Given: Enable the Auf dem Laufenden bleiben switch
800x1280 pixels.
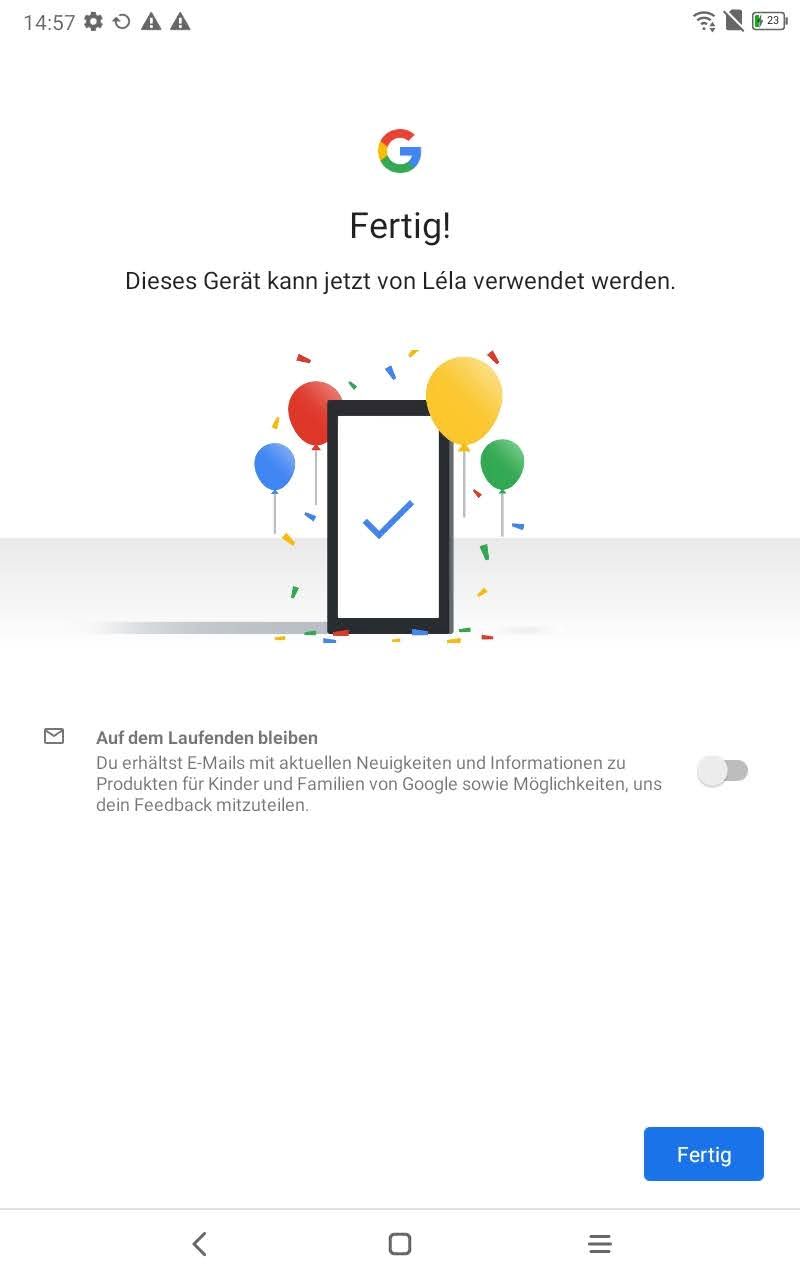Looking at the screenshot, I should click(723, 771).
